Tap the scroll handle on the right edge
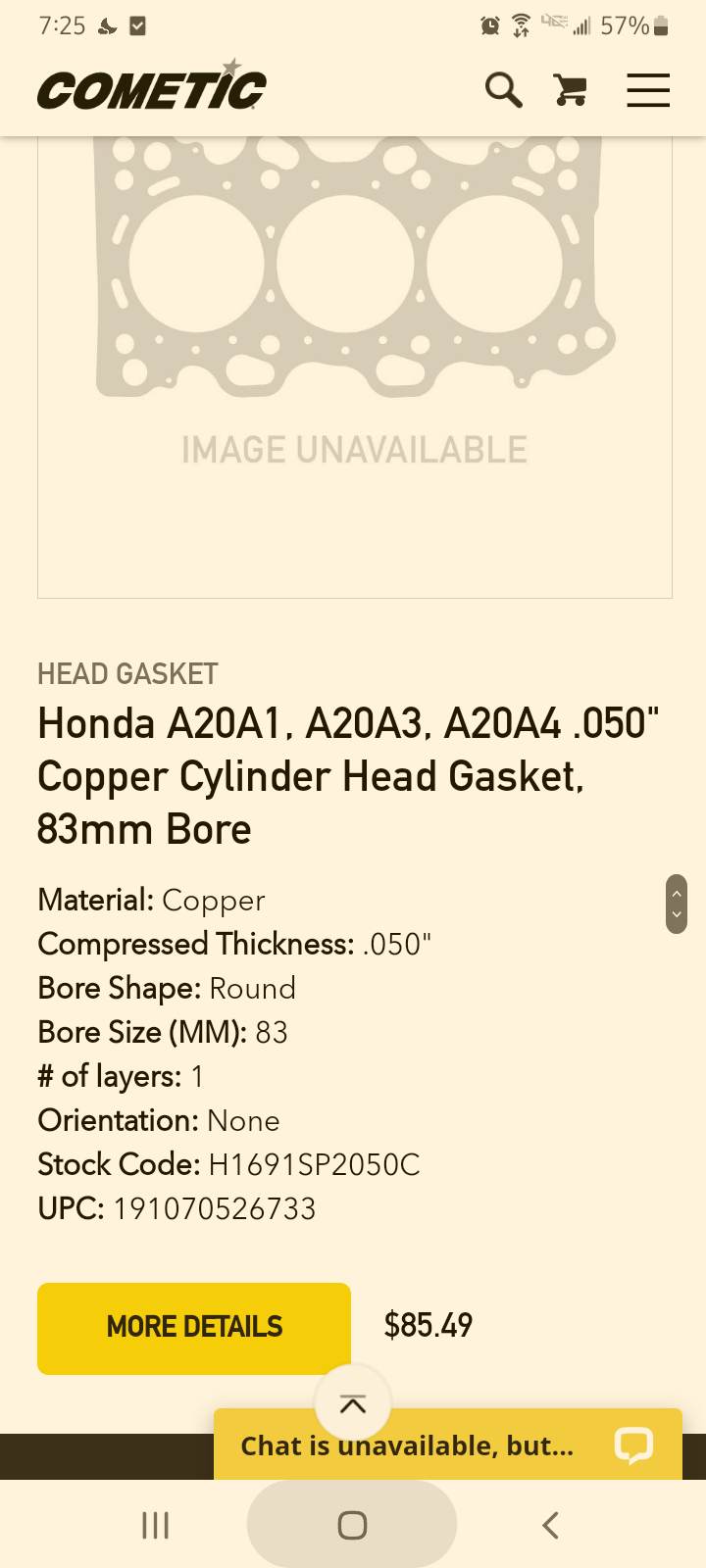The width and height of the screenshot is (706, 1568). pyautogui.click(x=676, y=904)
